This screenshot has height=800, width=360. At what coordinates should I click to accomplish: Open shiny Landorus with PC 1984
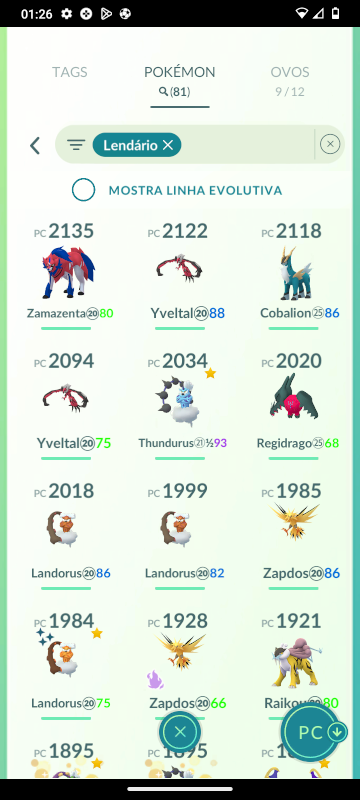[x=66, y=666]
